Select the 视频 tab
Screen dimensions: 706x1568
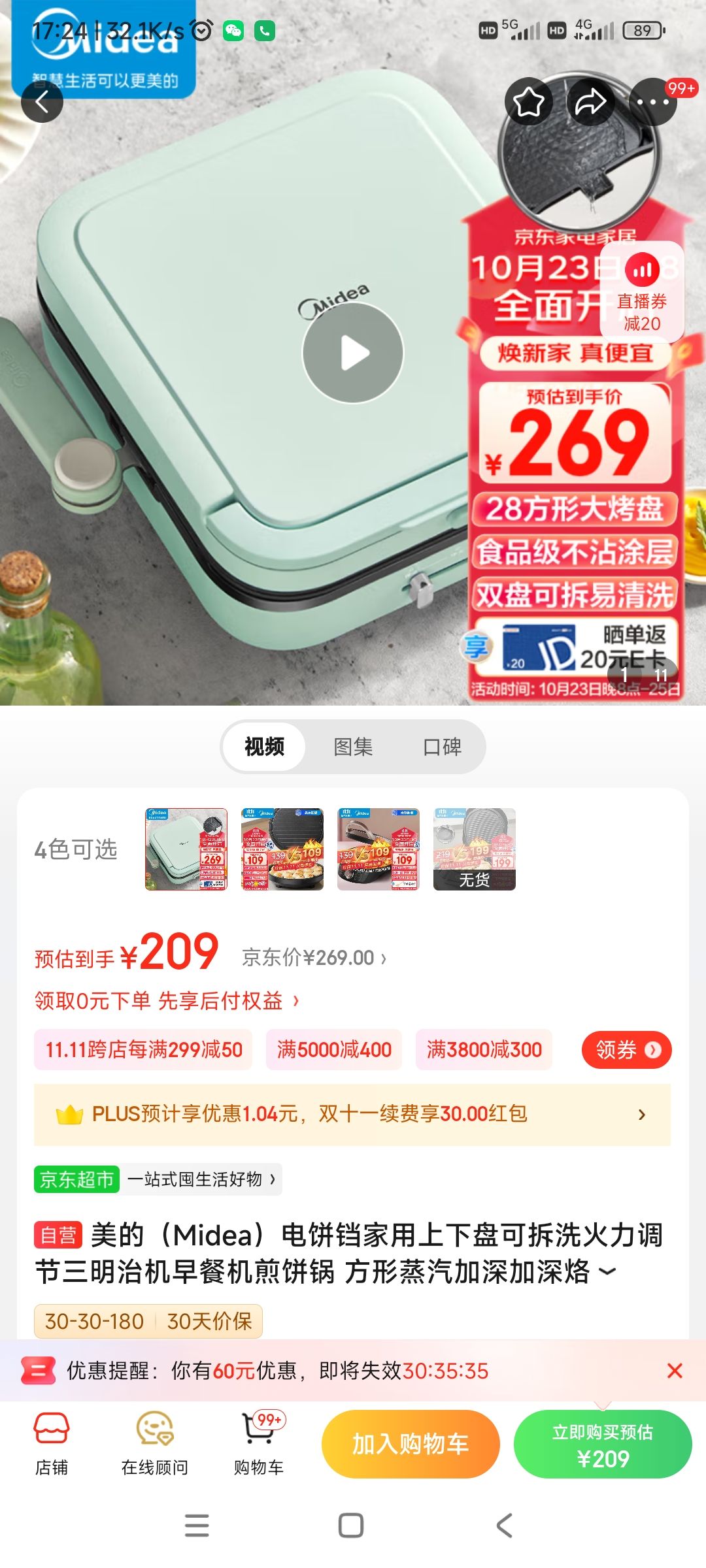(x=264, y=747)
